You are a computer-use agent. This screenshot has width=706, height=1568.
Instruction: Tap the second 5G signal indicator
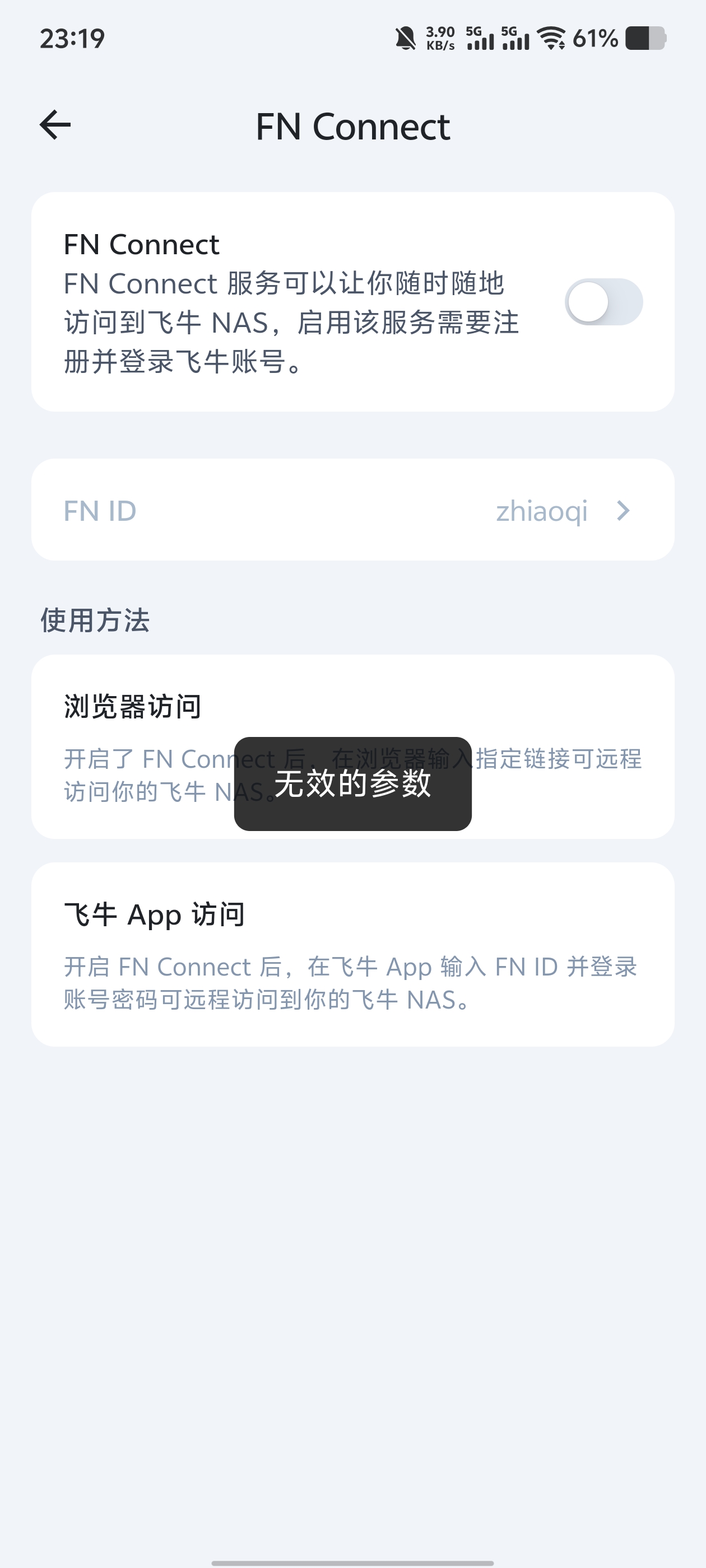516,38
